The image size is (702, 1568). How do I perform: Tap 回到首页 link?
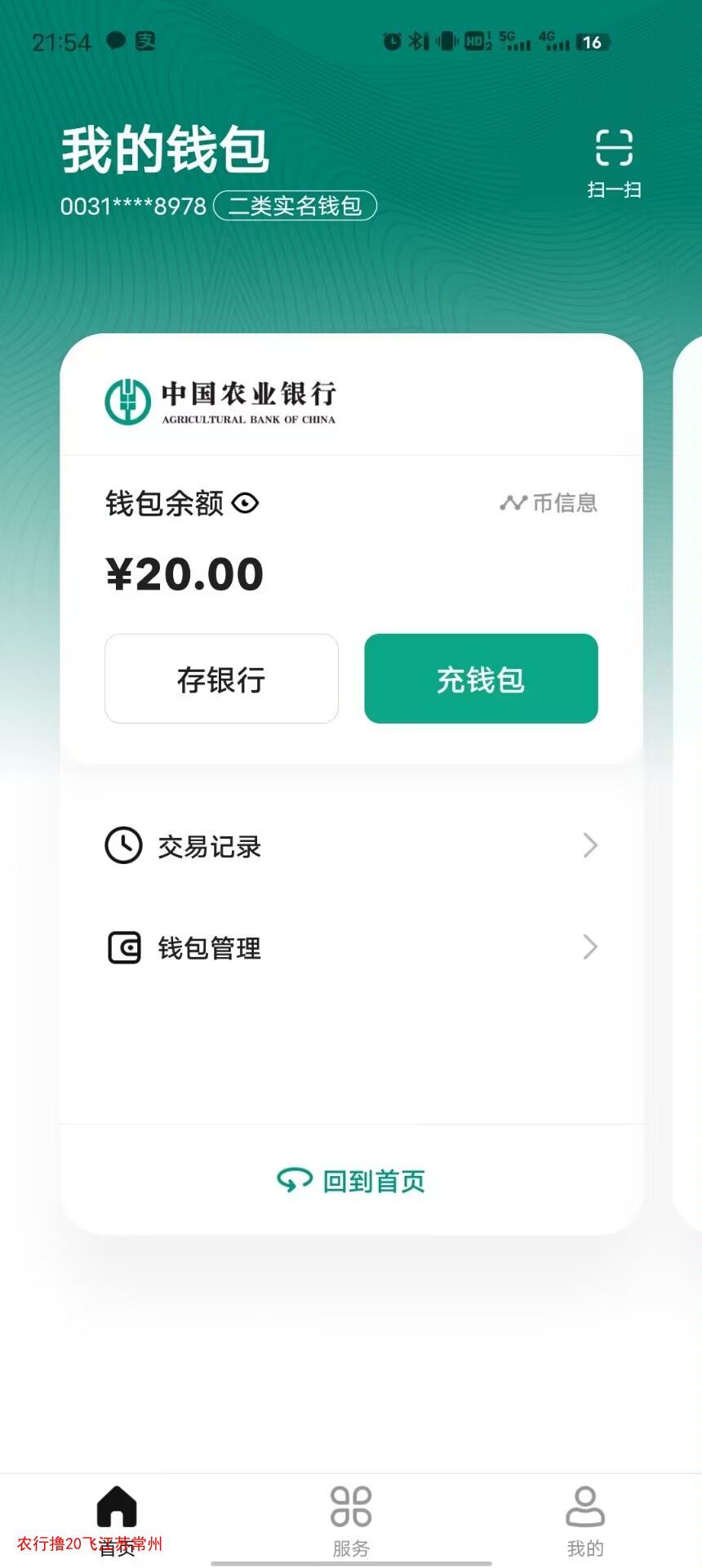pos(351,1181)
